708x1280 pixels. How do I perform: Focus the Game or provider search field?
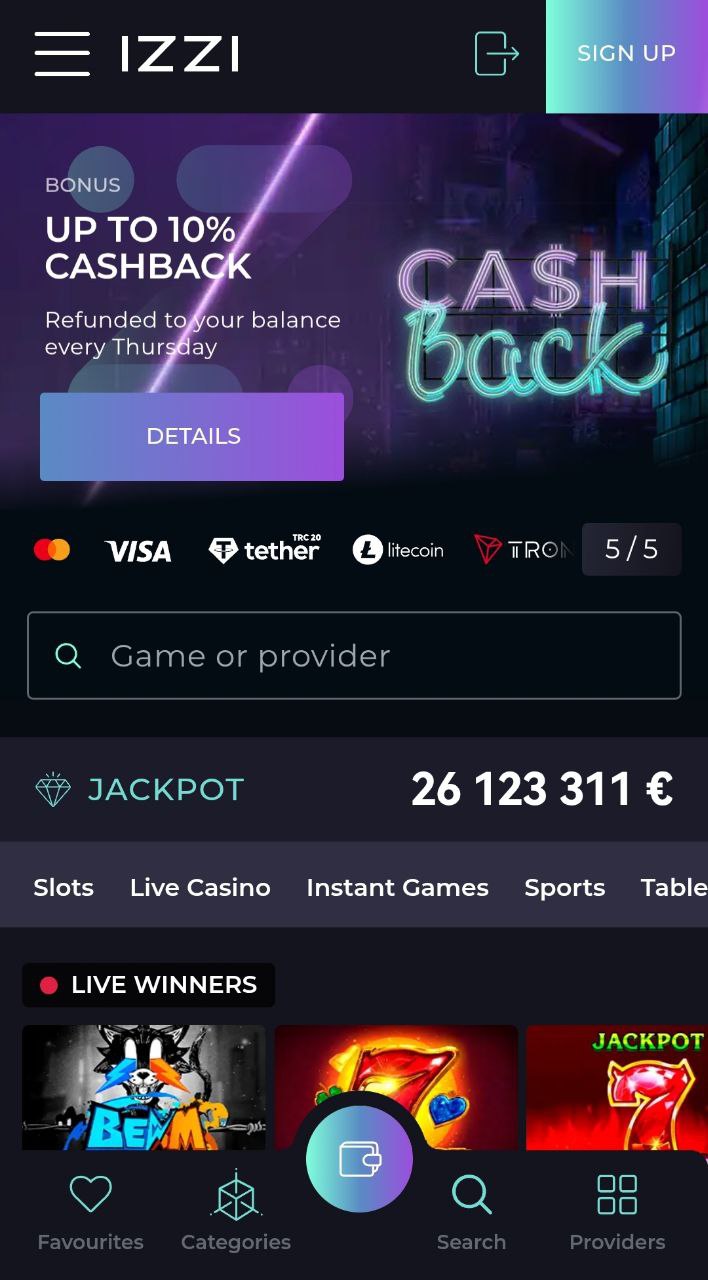354,656
